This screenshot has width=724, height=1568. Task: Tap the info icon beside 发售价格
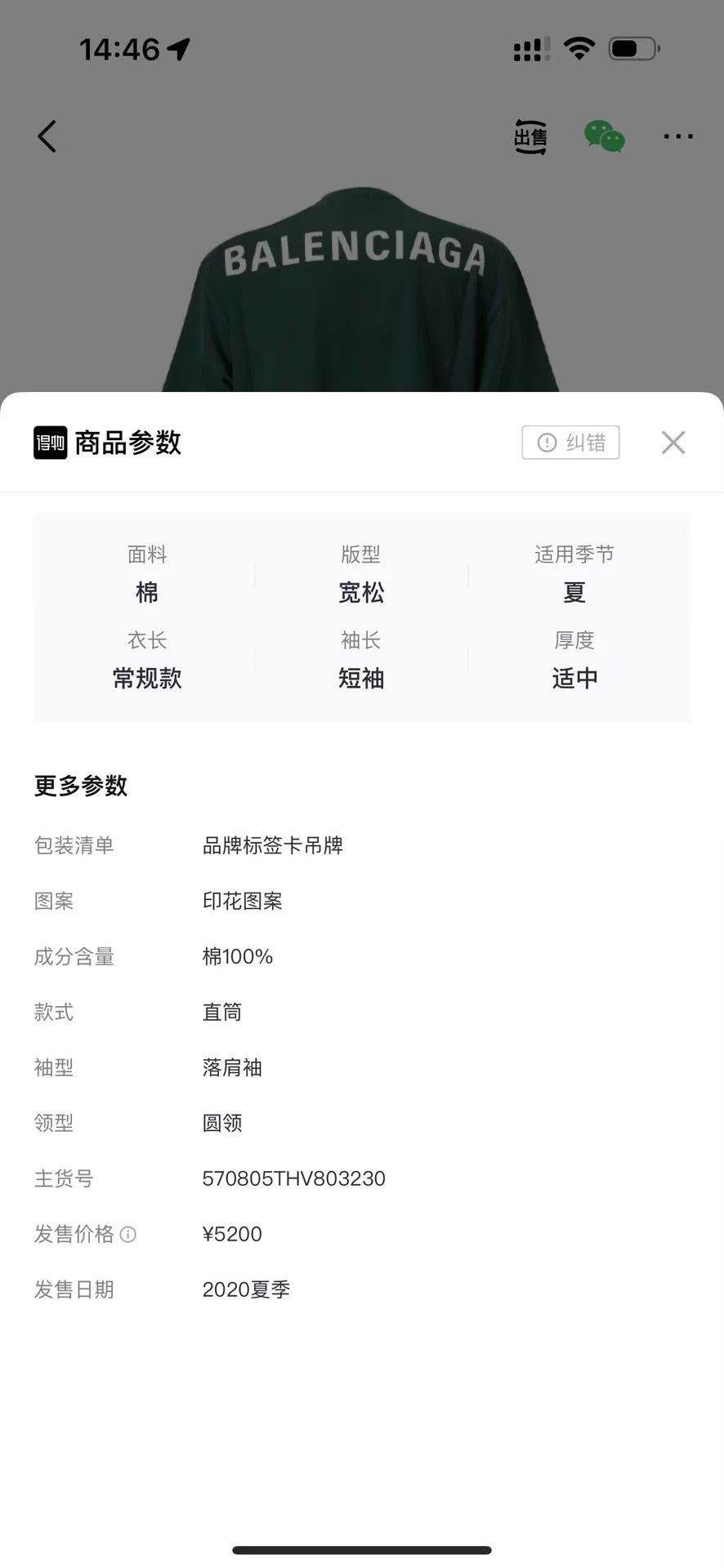pyautogui.click(x=128, y=1234)
